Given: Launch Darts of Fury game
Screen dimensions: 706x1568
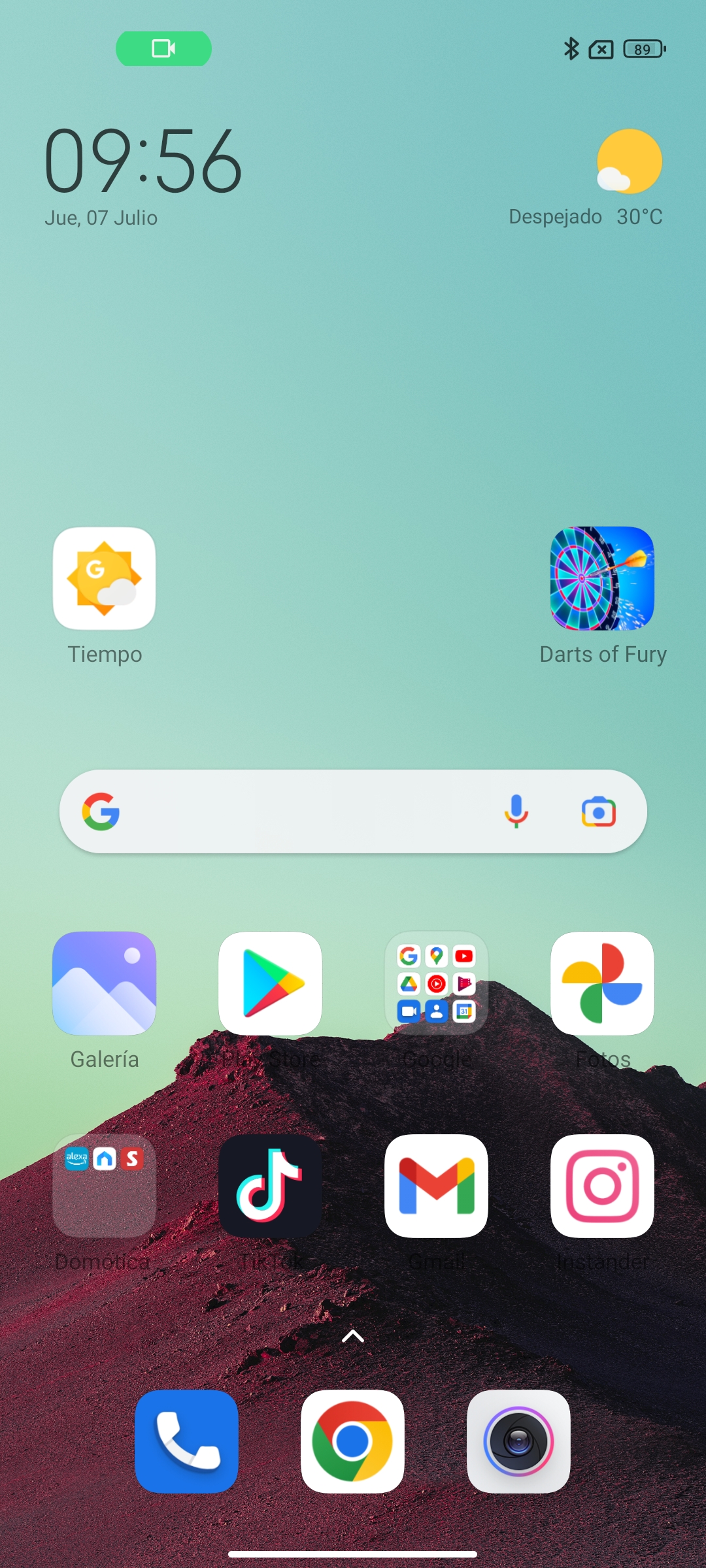Looking at the screenshot, I should (602, 579).
